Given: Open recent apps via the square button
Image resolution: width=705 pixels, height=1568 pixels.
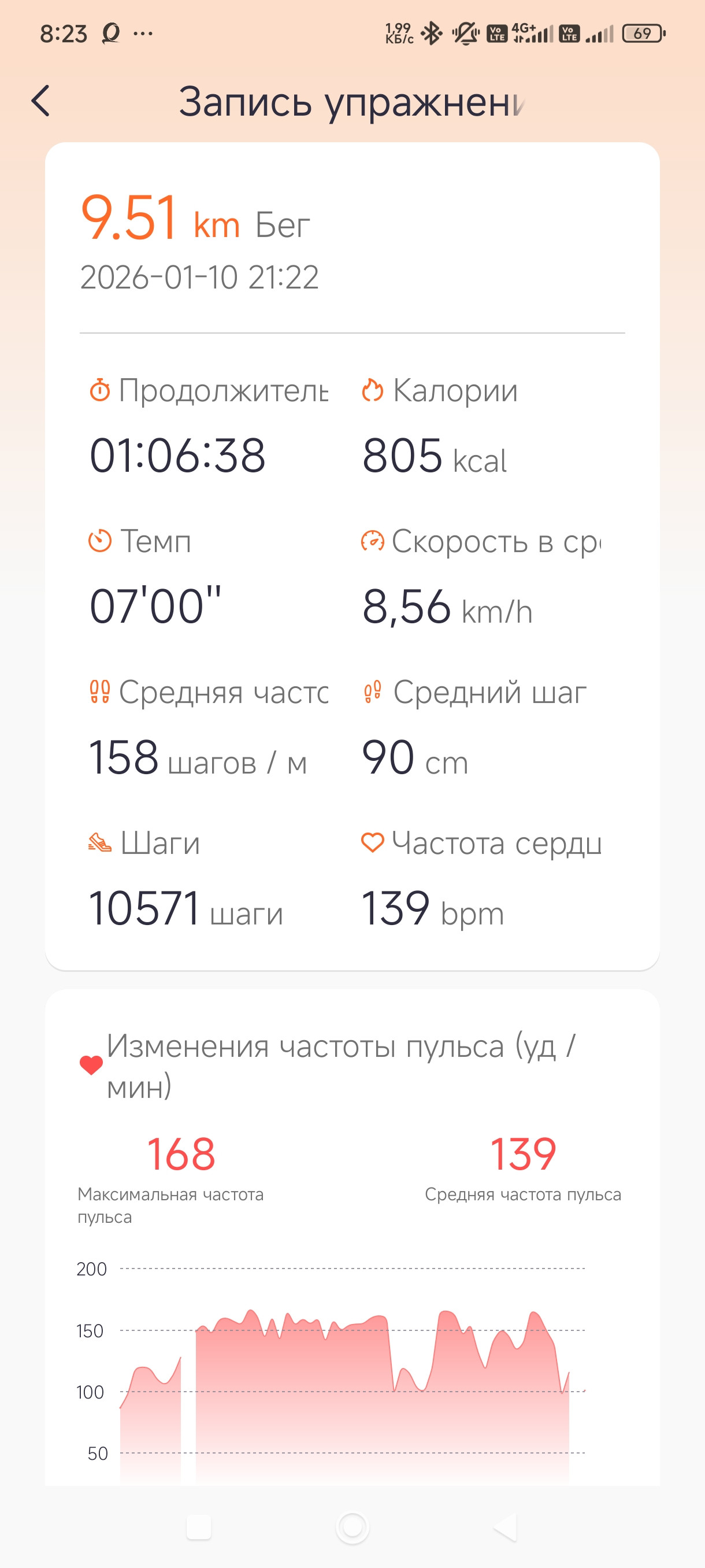Looking at the screenshot, I should [x=199, y=1526].
